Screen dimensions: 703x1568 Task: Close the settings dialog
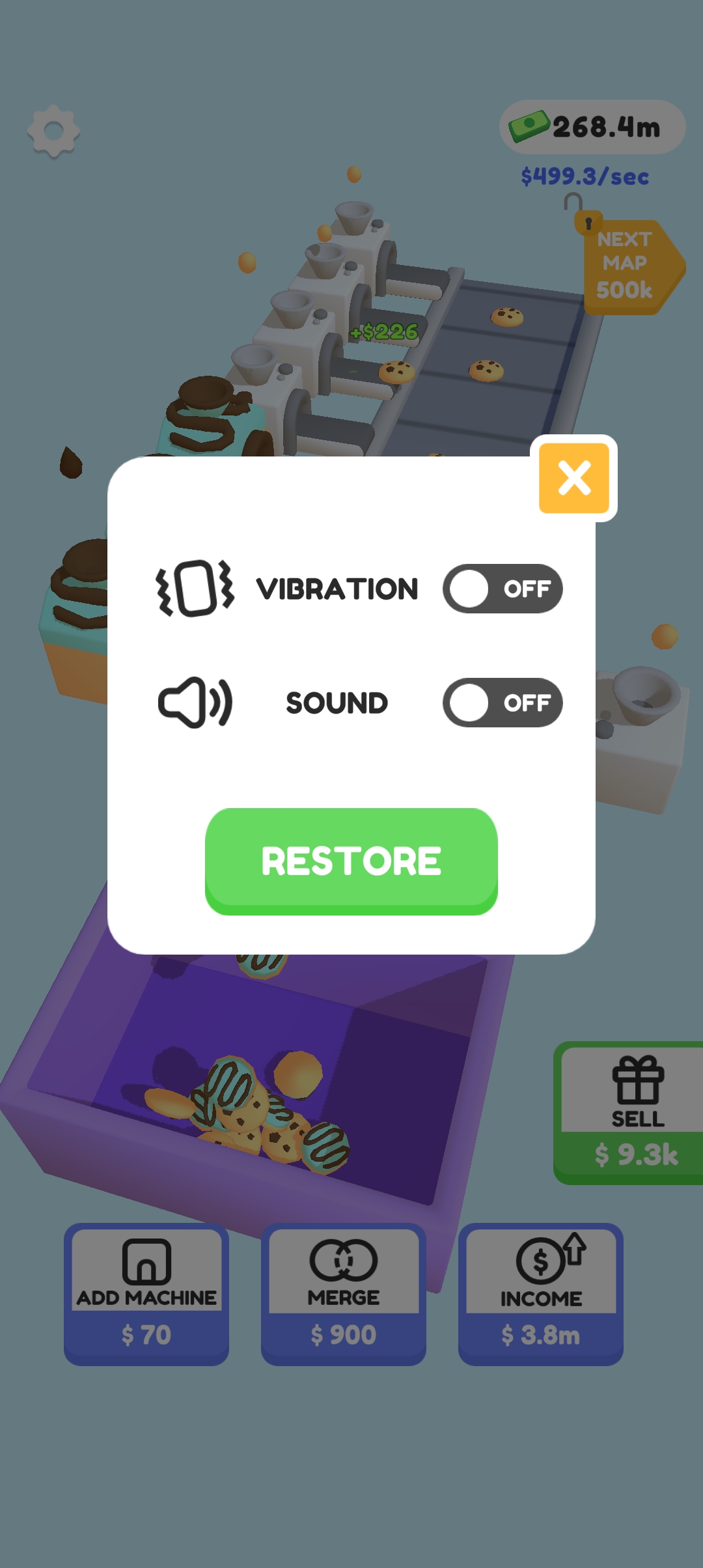tap(573, 479)
